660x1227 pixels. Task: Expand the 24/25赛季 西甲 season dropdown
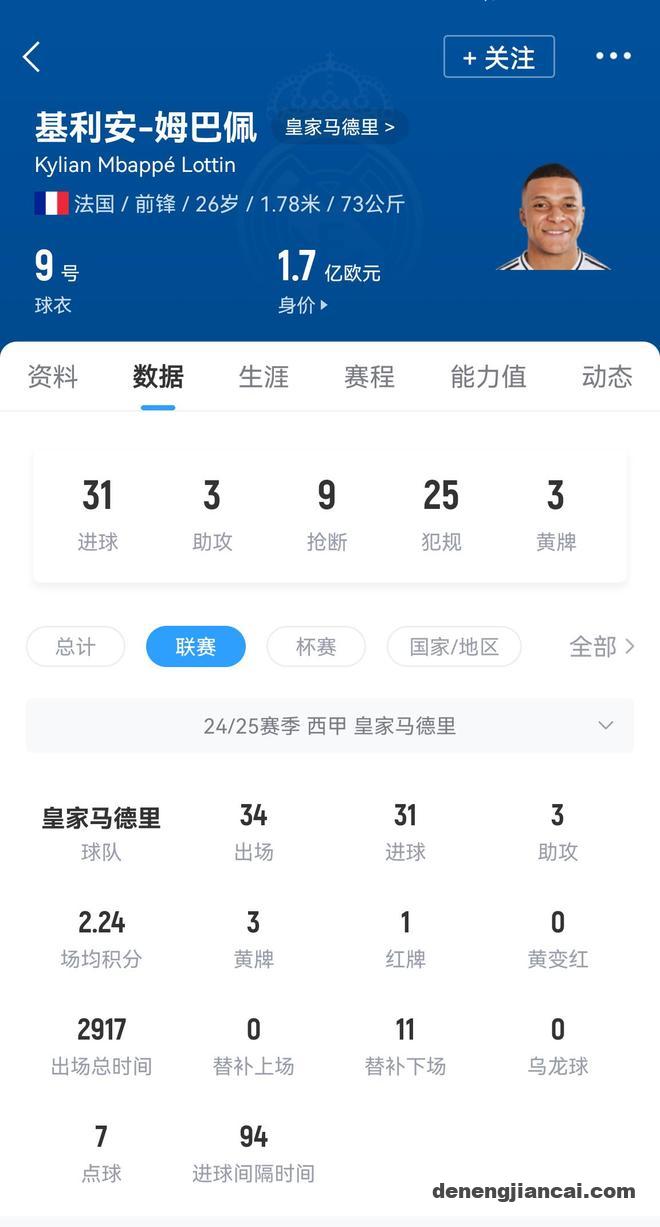point(330,726)
